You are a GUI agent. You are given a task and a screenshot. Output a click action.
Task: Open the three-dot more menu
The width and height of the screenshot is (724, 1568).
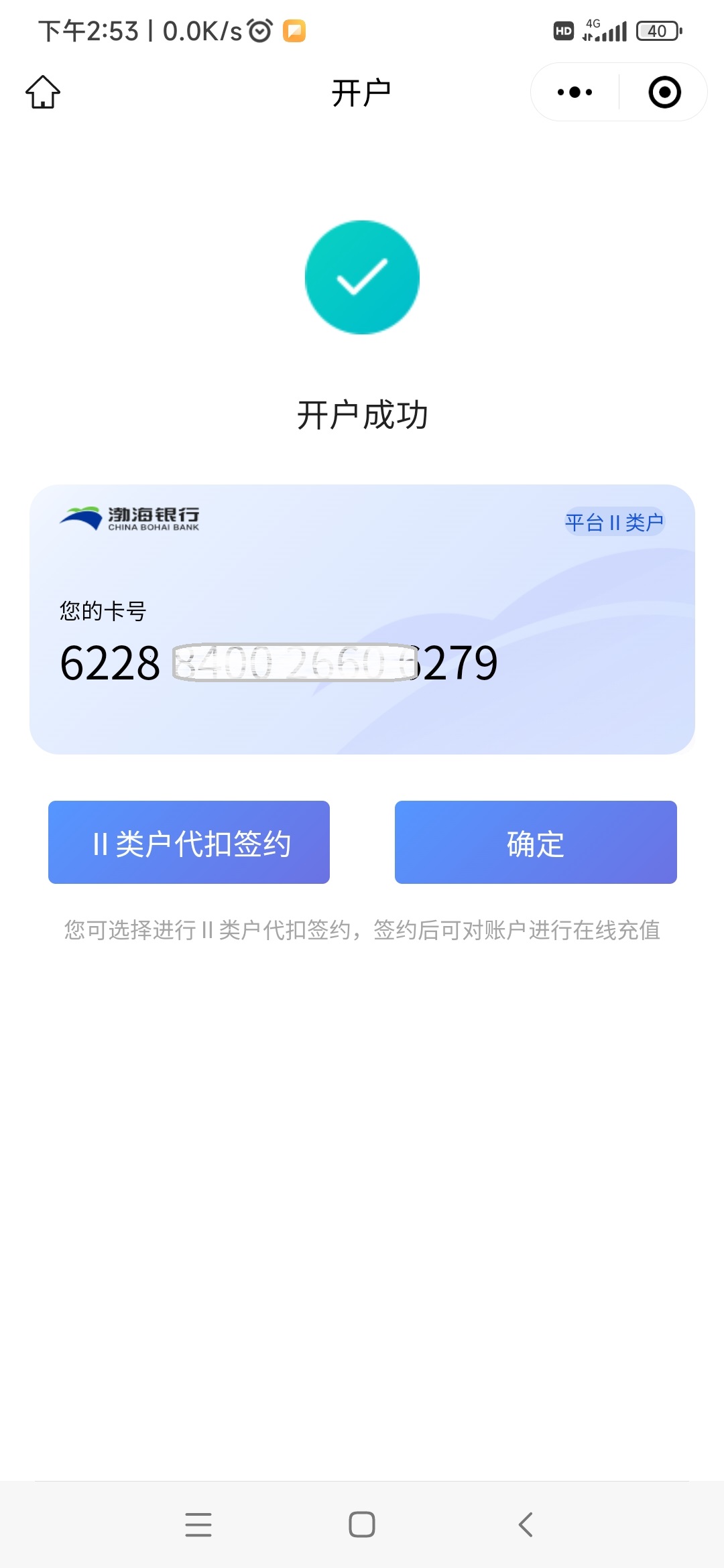click(575, 92)
